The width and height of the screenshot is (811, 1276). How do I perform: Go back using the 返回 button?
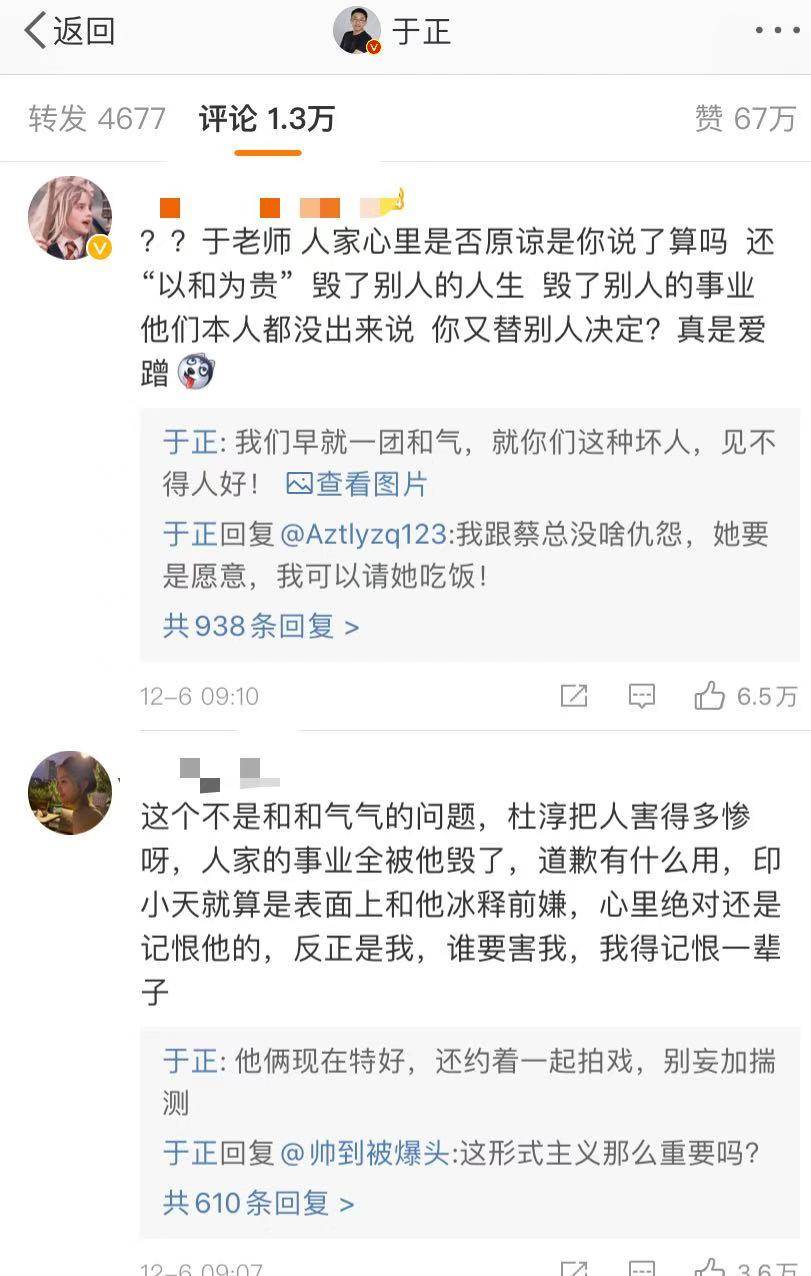(70, 31)
